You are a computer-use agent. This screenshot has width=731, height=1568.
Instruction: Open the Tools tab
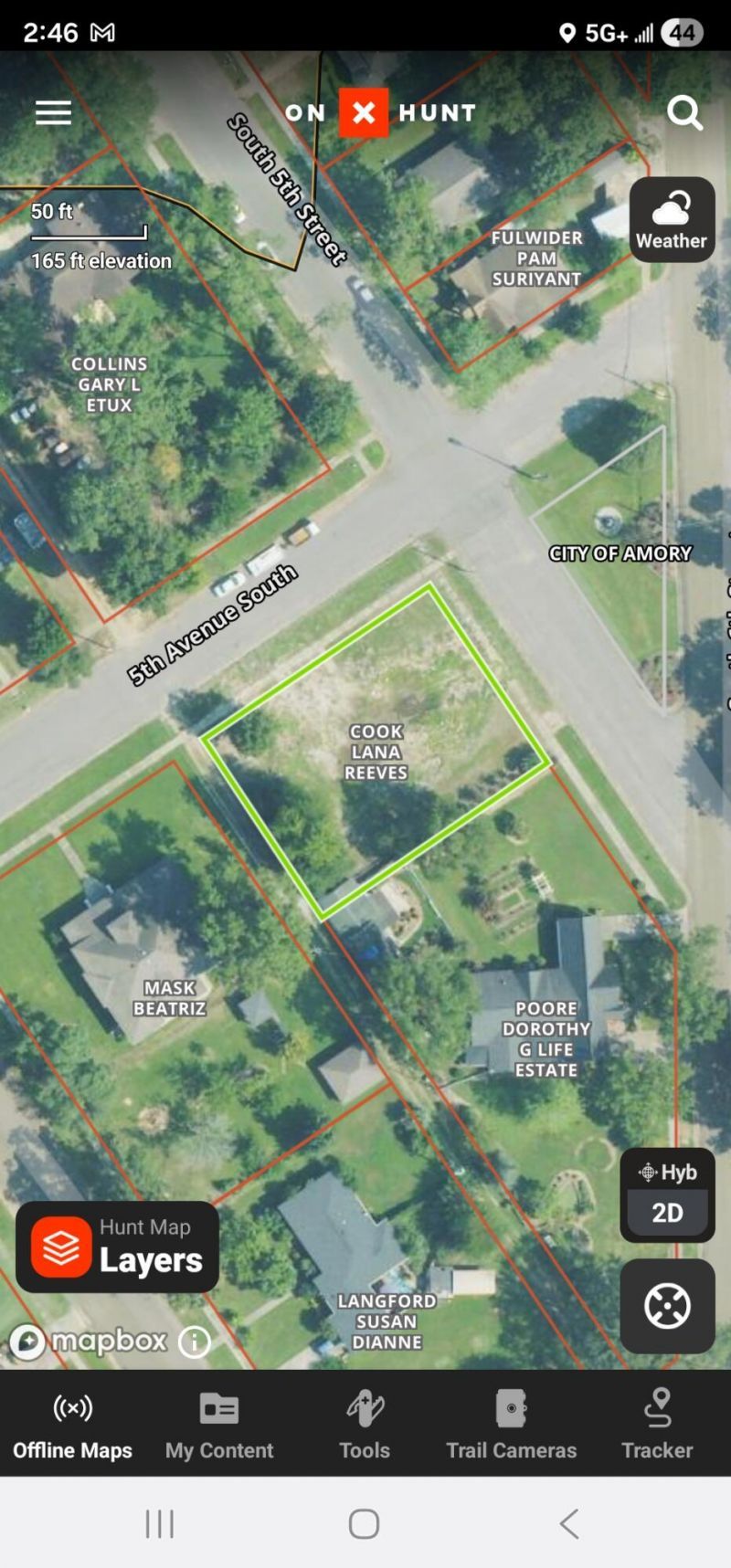pyautogui.click(x=365, y=1425)
